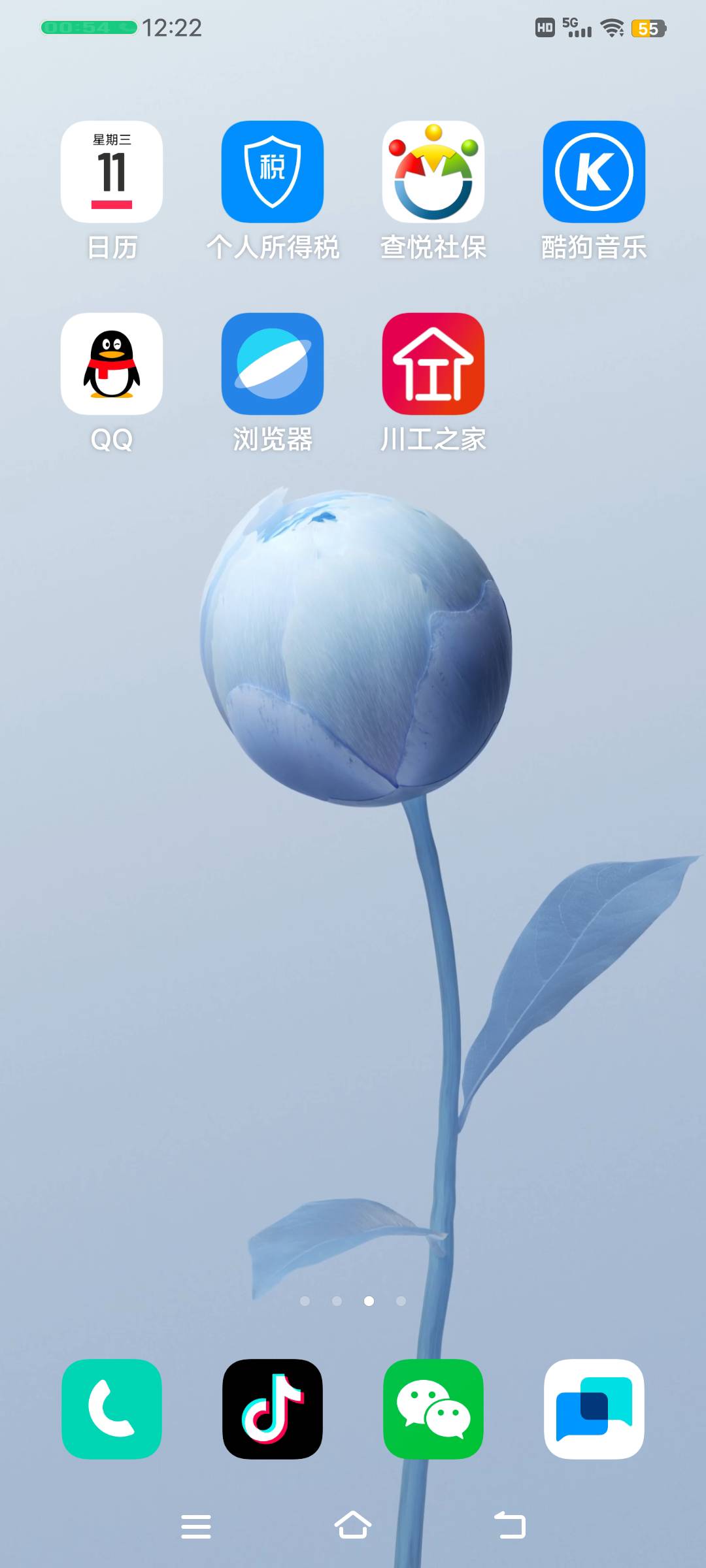Screen dimensions: 706x1568
Task: Open the messages app in the dock
Action: click(x=594, y=1409)
